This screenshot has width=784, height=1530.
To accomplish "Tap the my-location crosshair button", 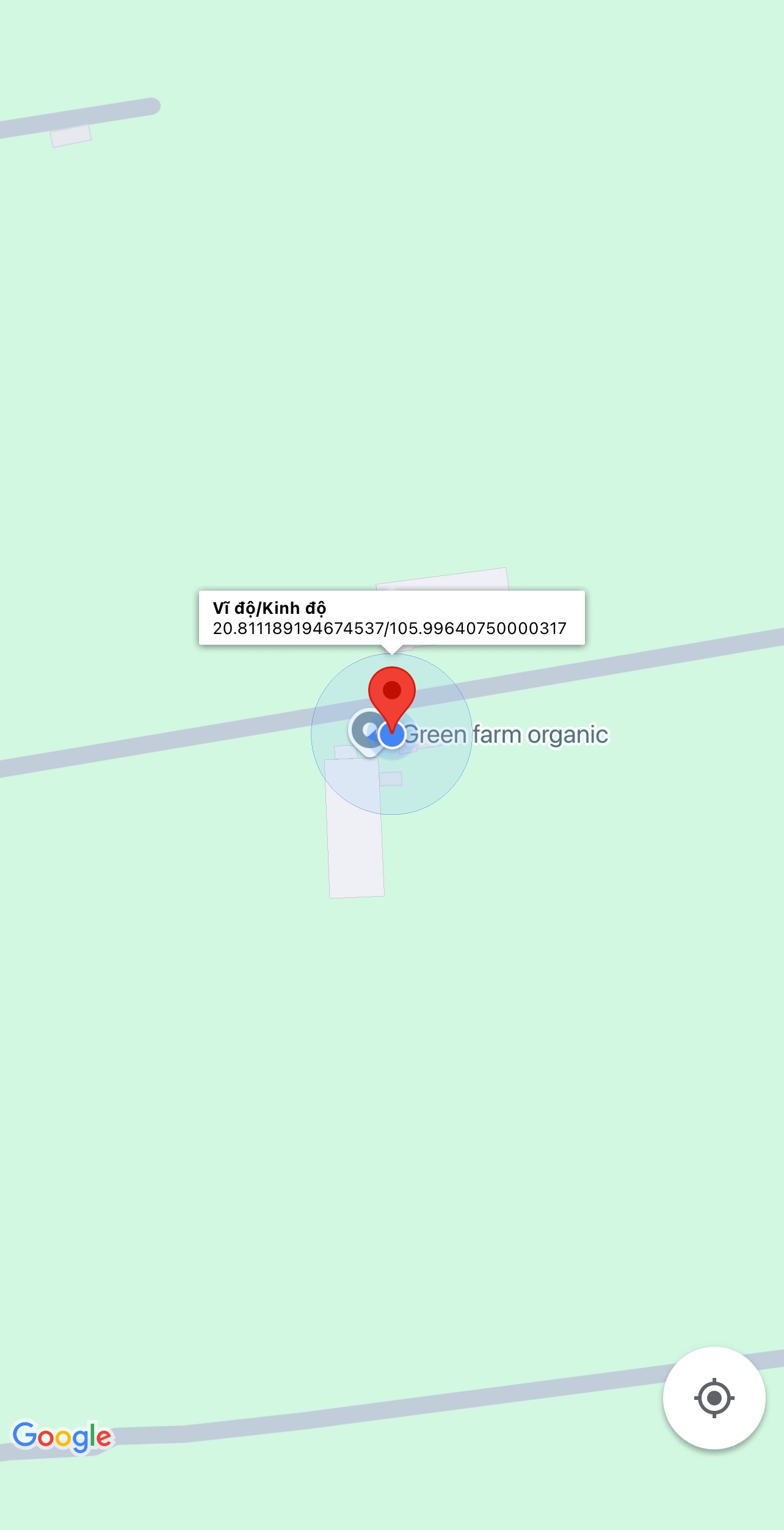I will point(714,1397).
